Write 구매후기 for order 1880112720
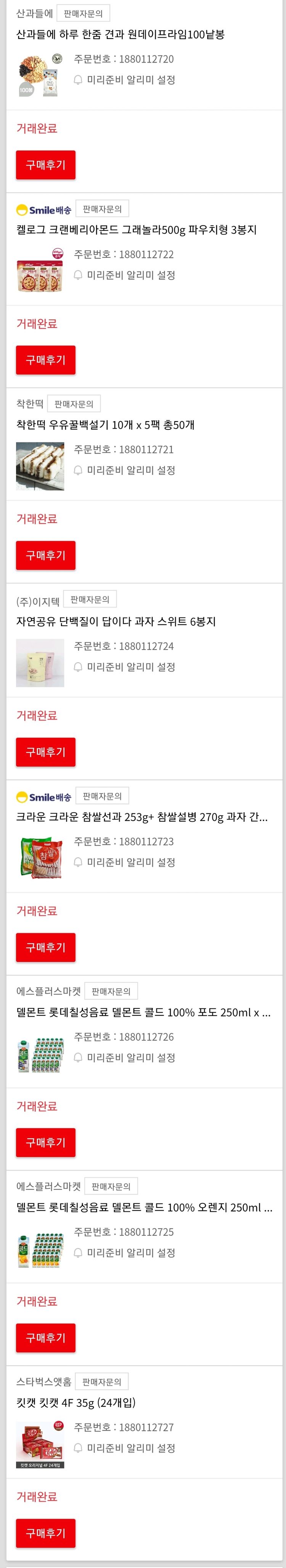Viewport: 286px width, 1568px height. [46, 165]
